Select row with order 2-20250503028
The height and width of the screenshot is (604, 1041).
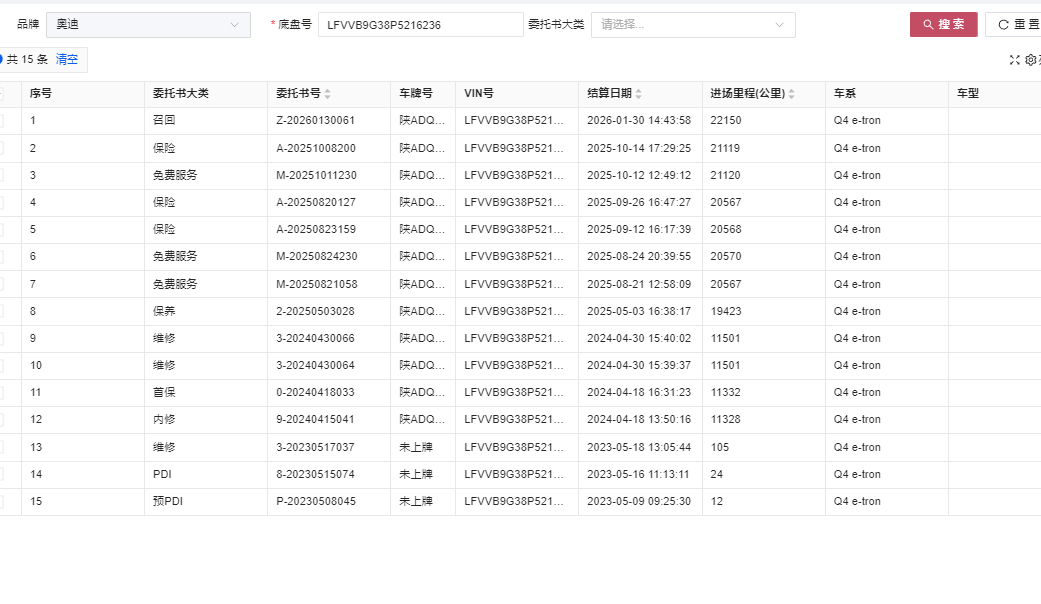click(520, 311)
